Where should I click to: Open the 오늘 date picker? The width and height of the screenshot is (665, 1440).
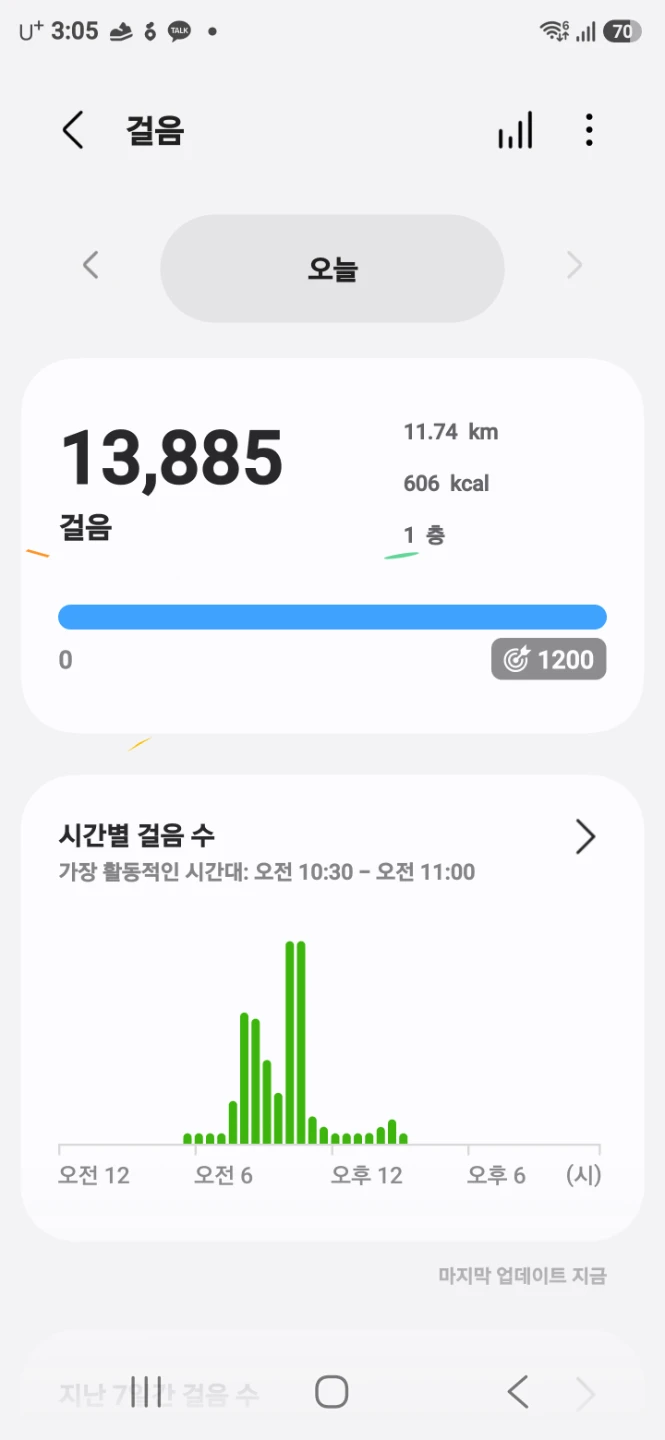332,268
